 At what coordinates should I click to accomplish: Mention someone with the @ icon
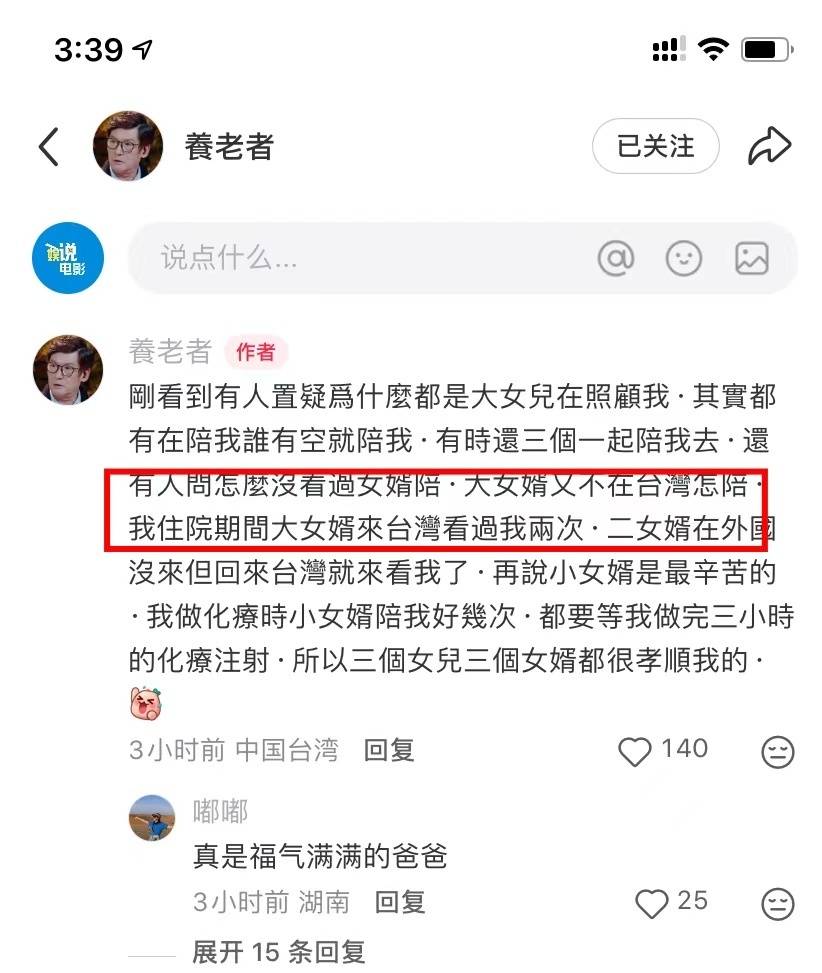[x=616, y=258]
